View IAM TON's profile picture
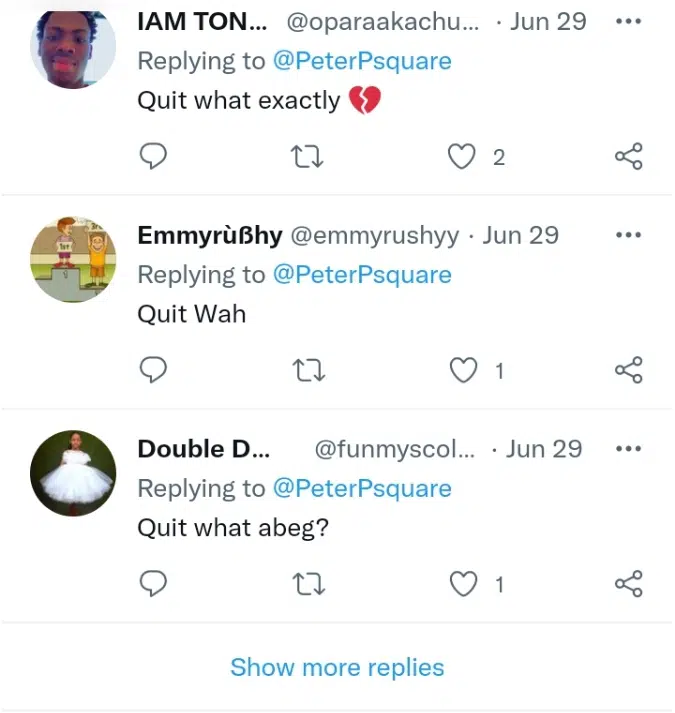This screenshot has height=713, width=675. (73, 47)
